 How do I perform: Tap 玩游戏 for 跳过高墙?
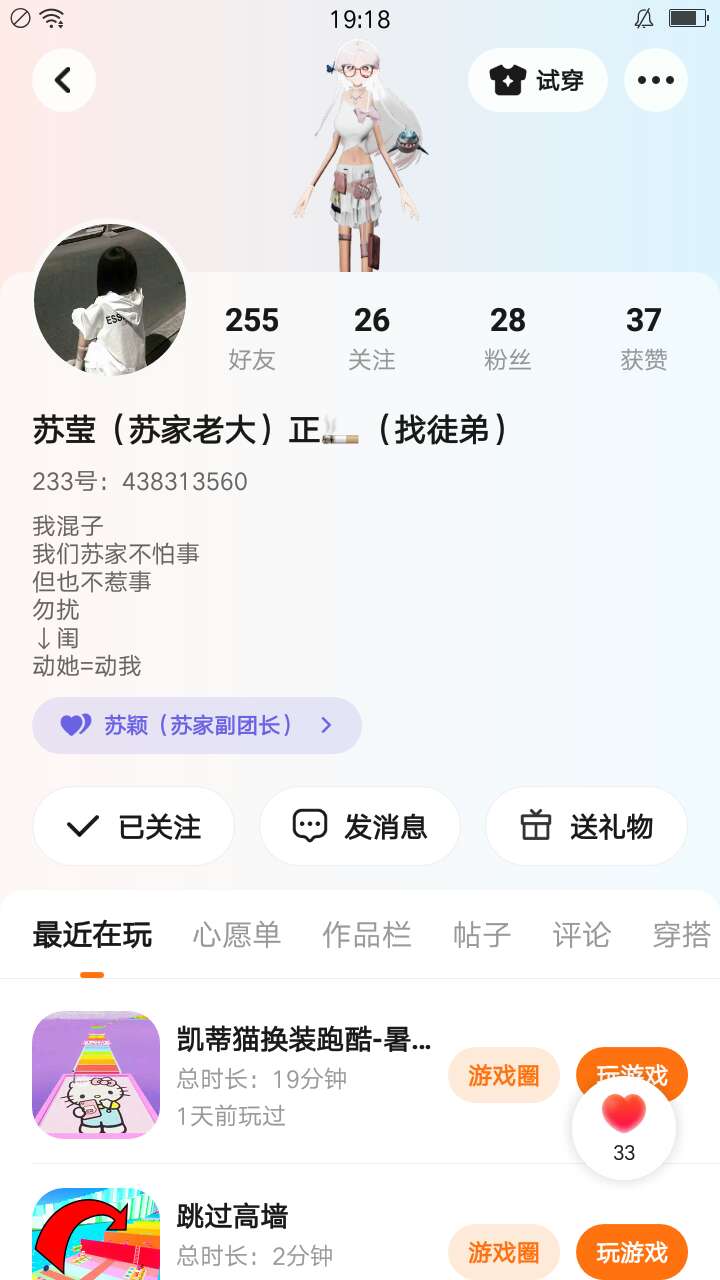(631, 1252)
